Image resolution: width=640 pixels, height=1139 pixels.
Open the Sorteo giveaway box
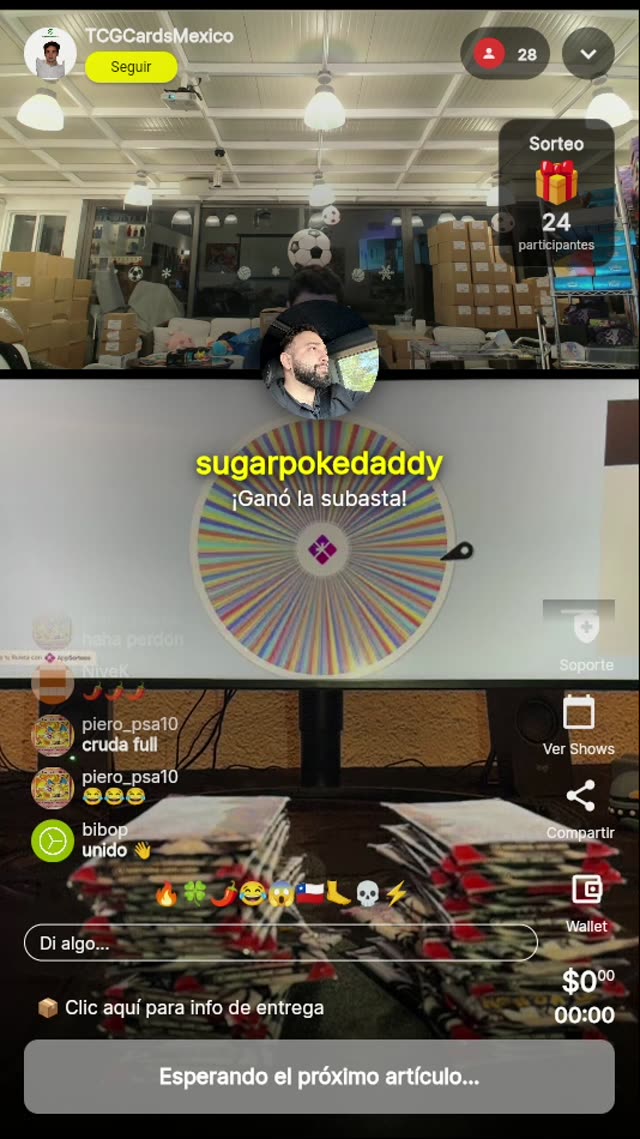[556, 194]
